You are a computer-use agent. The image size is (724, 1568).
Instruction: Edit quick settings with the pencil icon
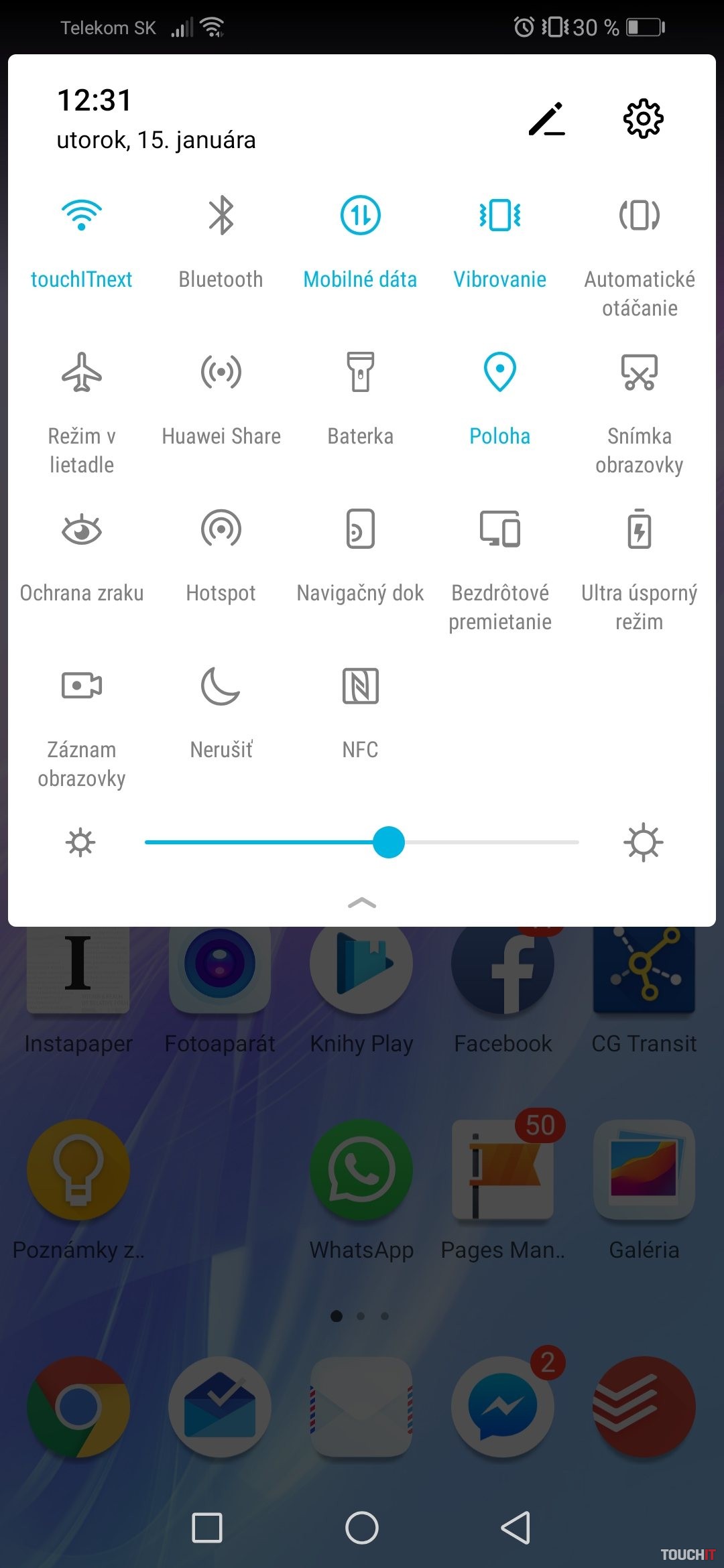click(x=546, y=119)
